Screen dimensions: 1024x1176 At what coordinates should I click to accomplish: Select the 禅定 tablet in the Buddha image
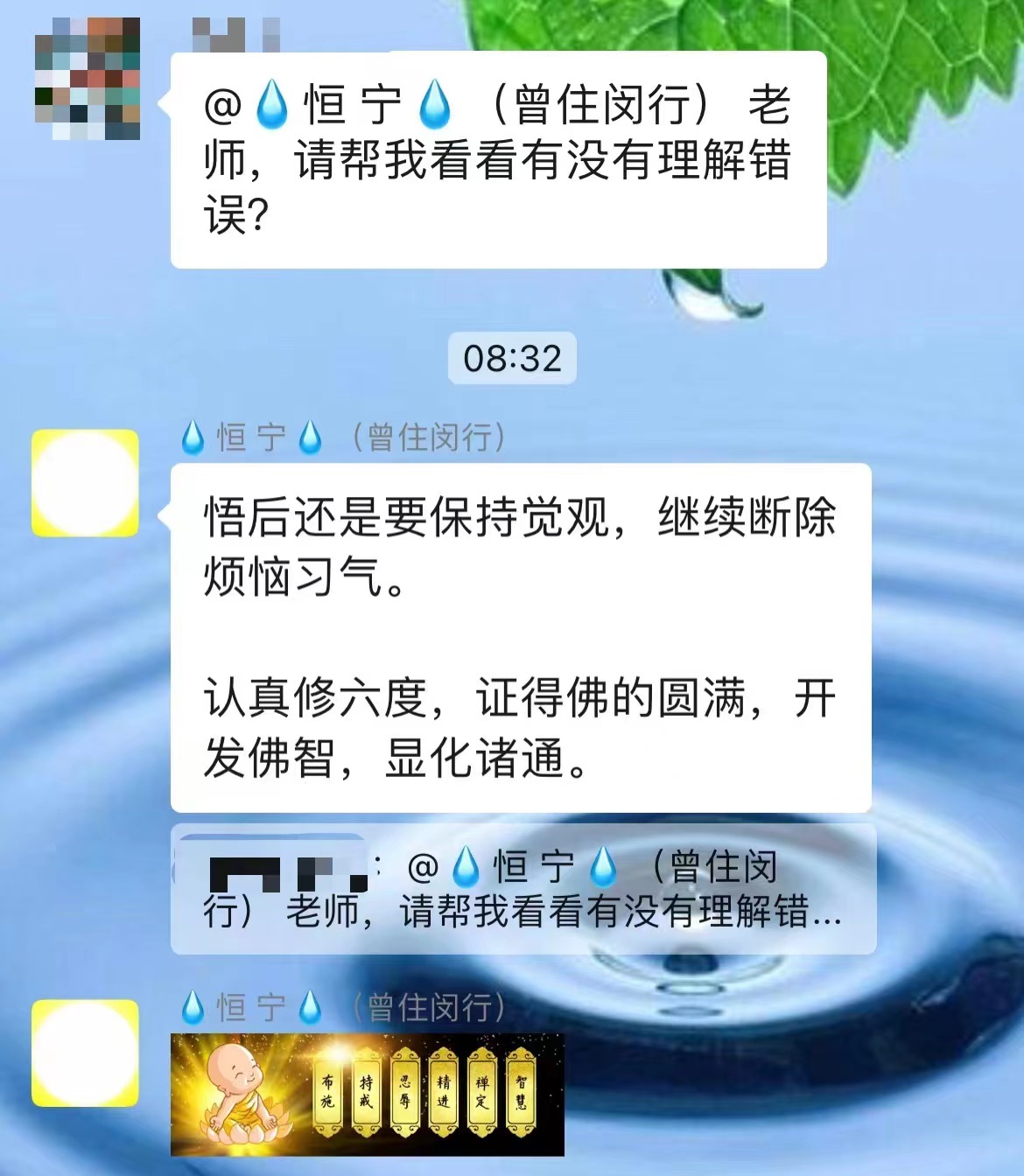(x=481, y=1091)
